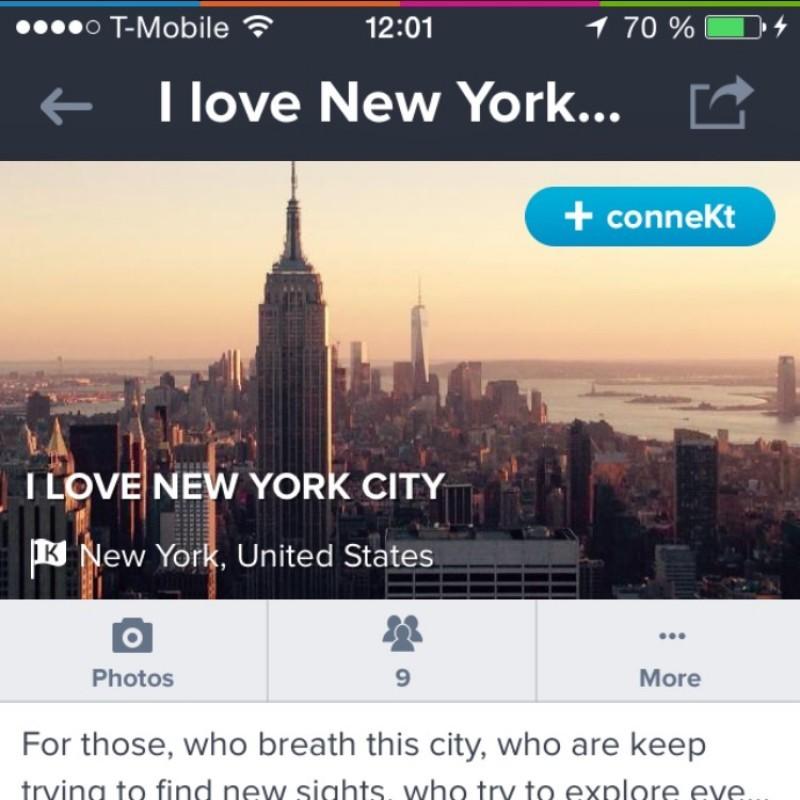The height and width of the screenshot is (800, 800).
Task: Open the Photos section
Action: click(133, 652)
